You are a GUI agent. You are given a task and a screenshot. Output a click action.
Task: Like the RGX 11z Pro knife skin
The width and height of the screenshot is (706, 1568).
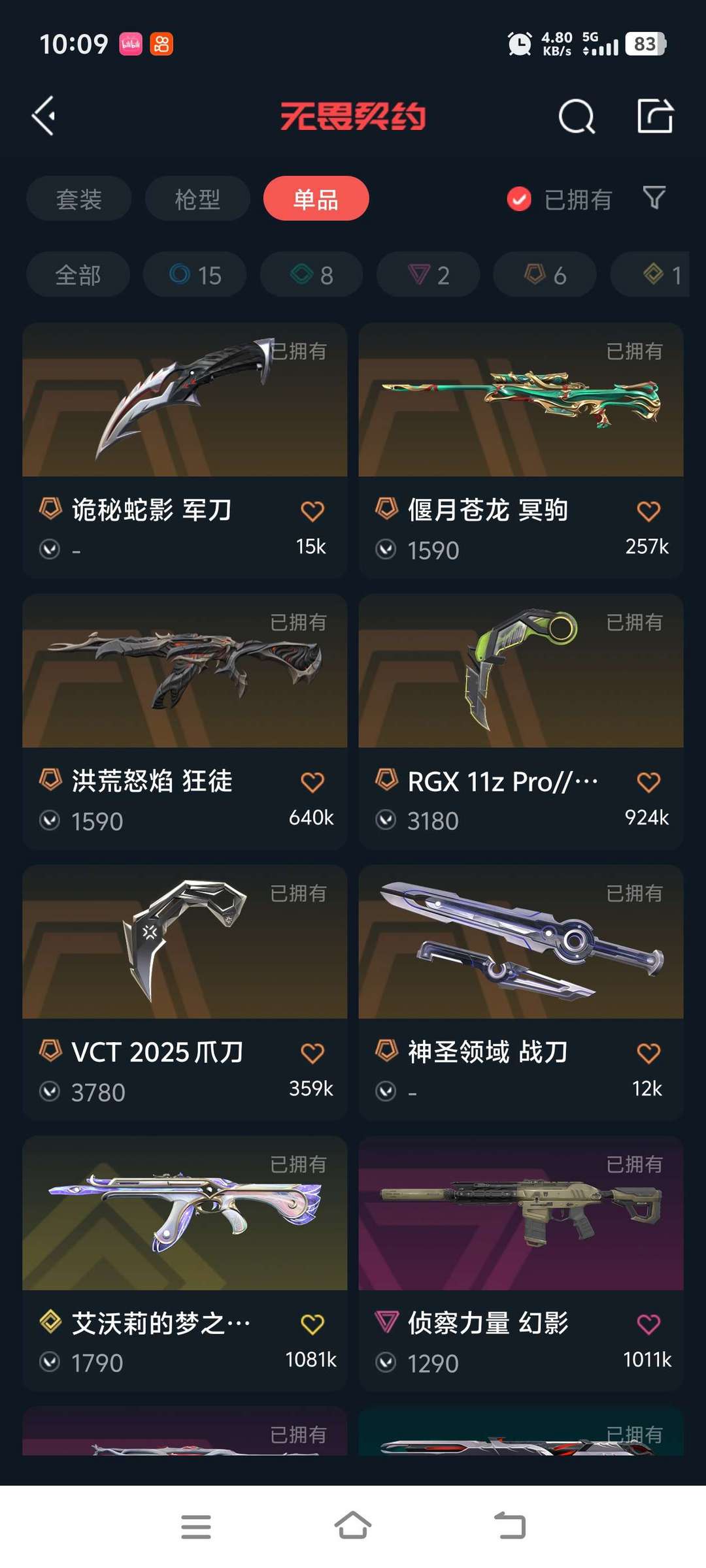(648, 782)
